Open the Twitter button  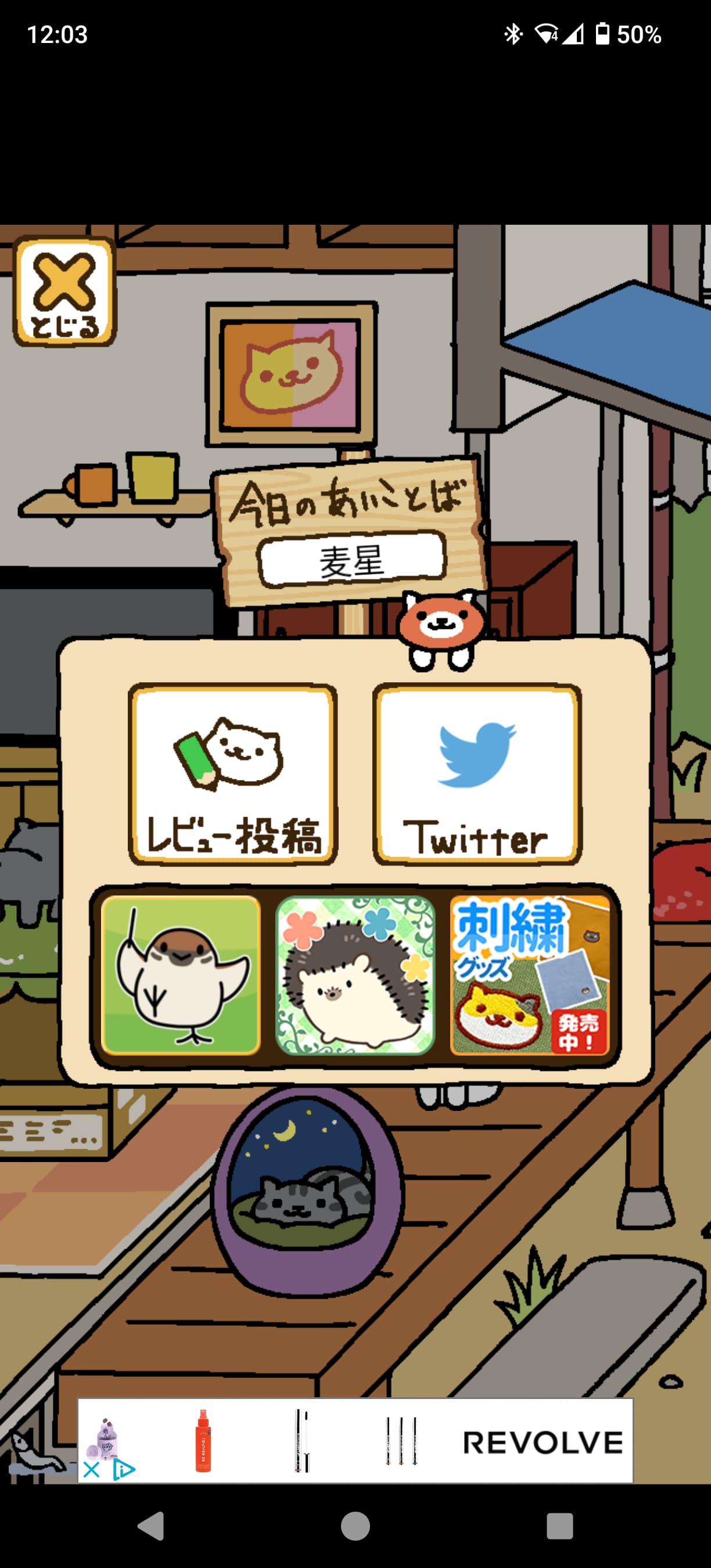coord(477,774)
